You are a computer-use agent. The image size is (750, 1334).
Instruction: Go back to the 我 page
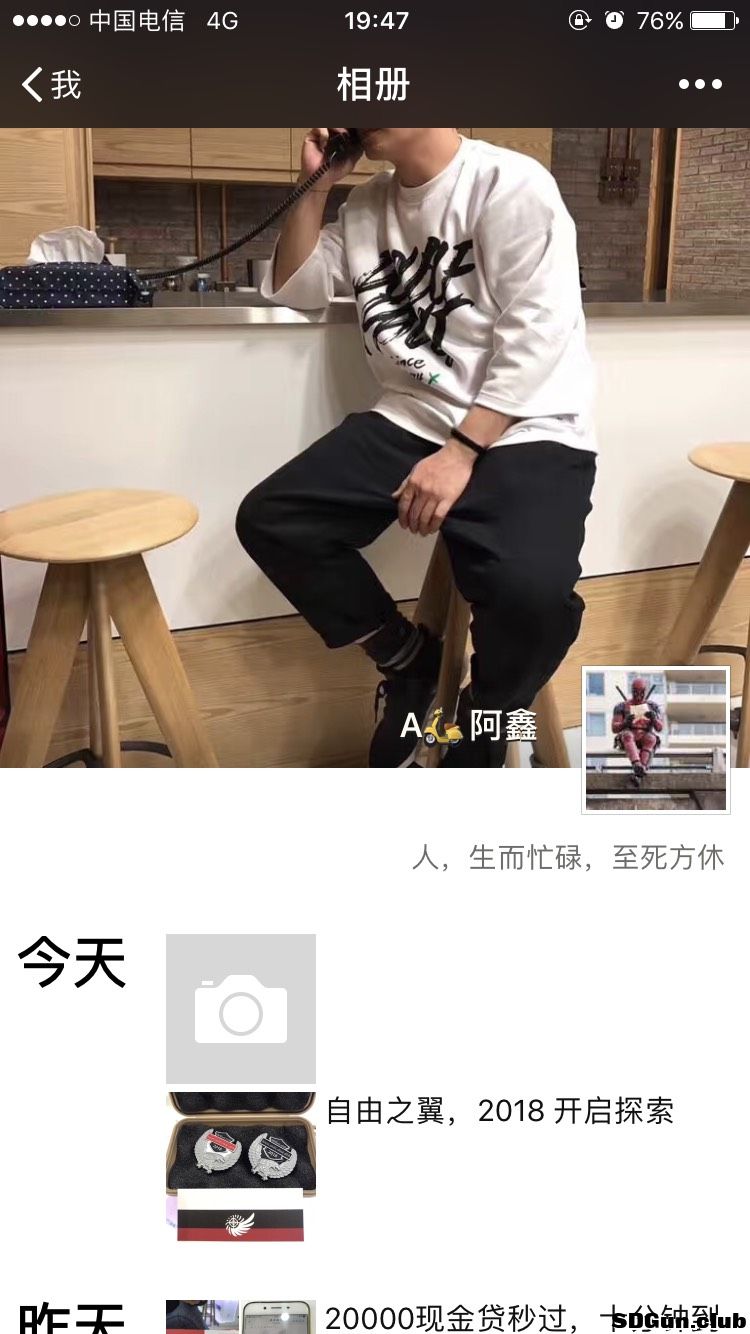pyautogui.click(x=52, y=85)
